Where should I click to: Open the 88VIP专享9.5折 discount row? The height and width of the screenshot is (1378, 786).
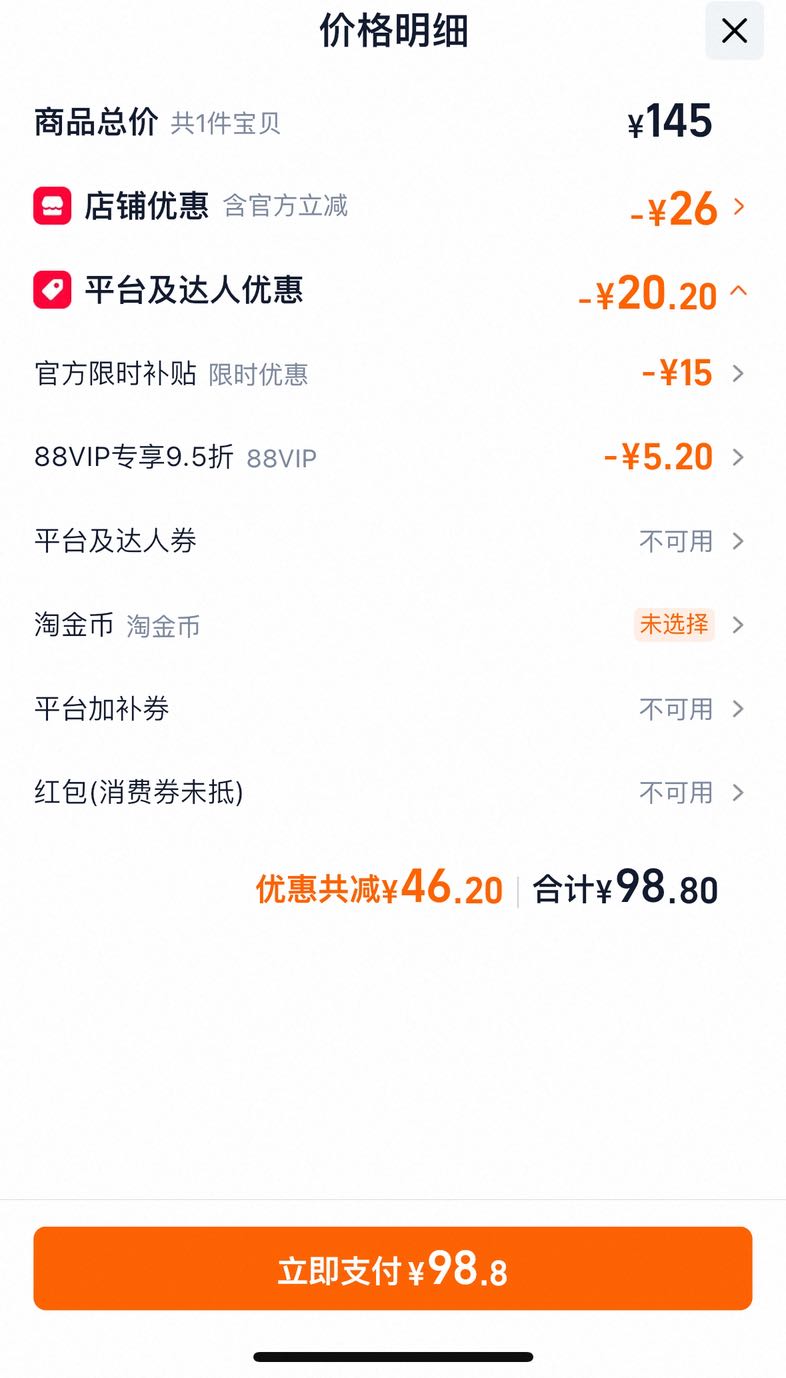(392, 458)
